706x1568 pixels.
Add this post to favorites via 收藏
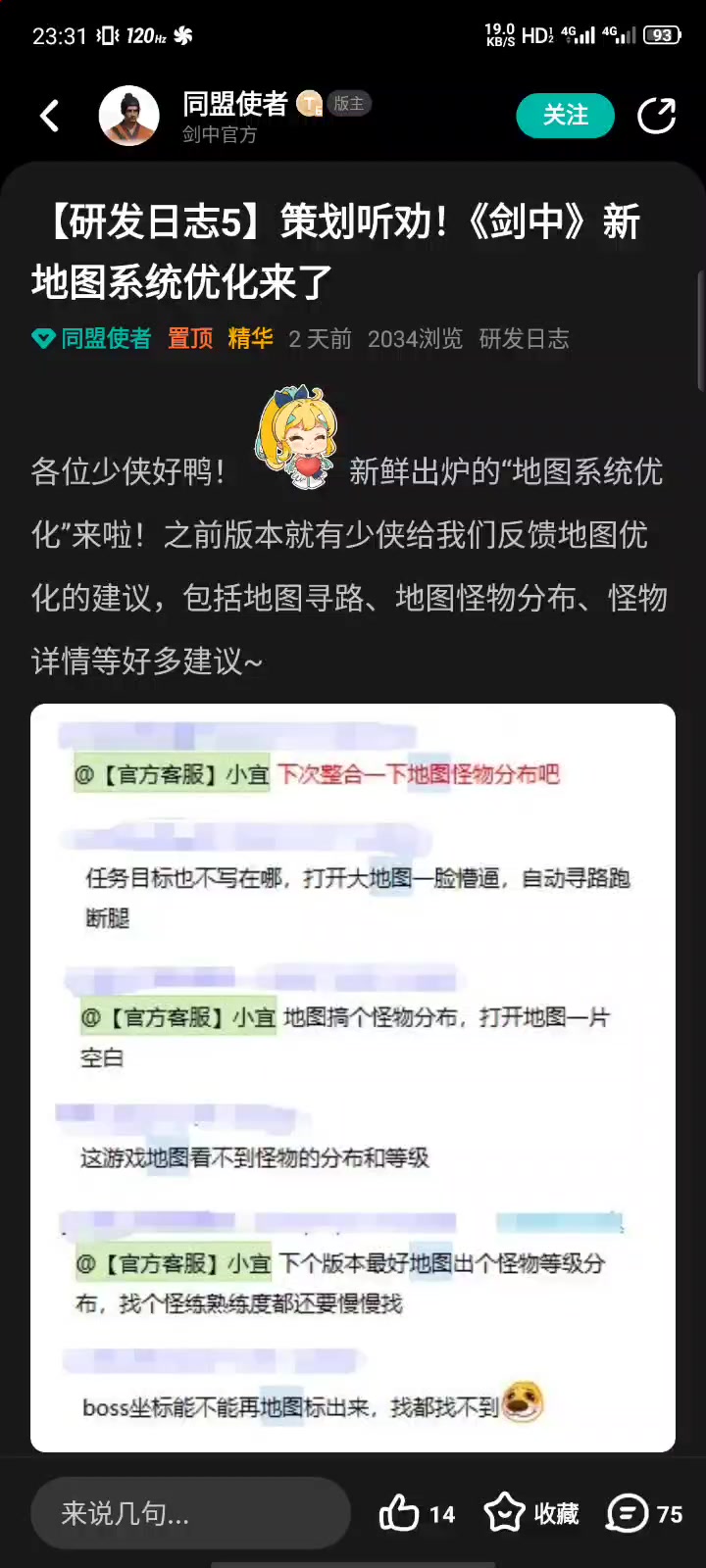tap(531, 1514)
